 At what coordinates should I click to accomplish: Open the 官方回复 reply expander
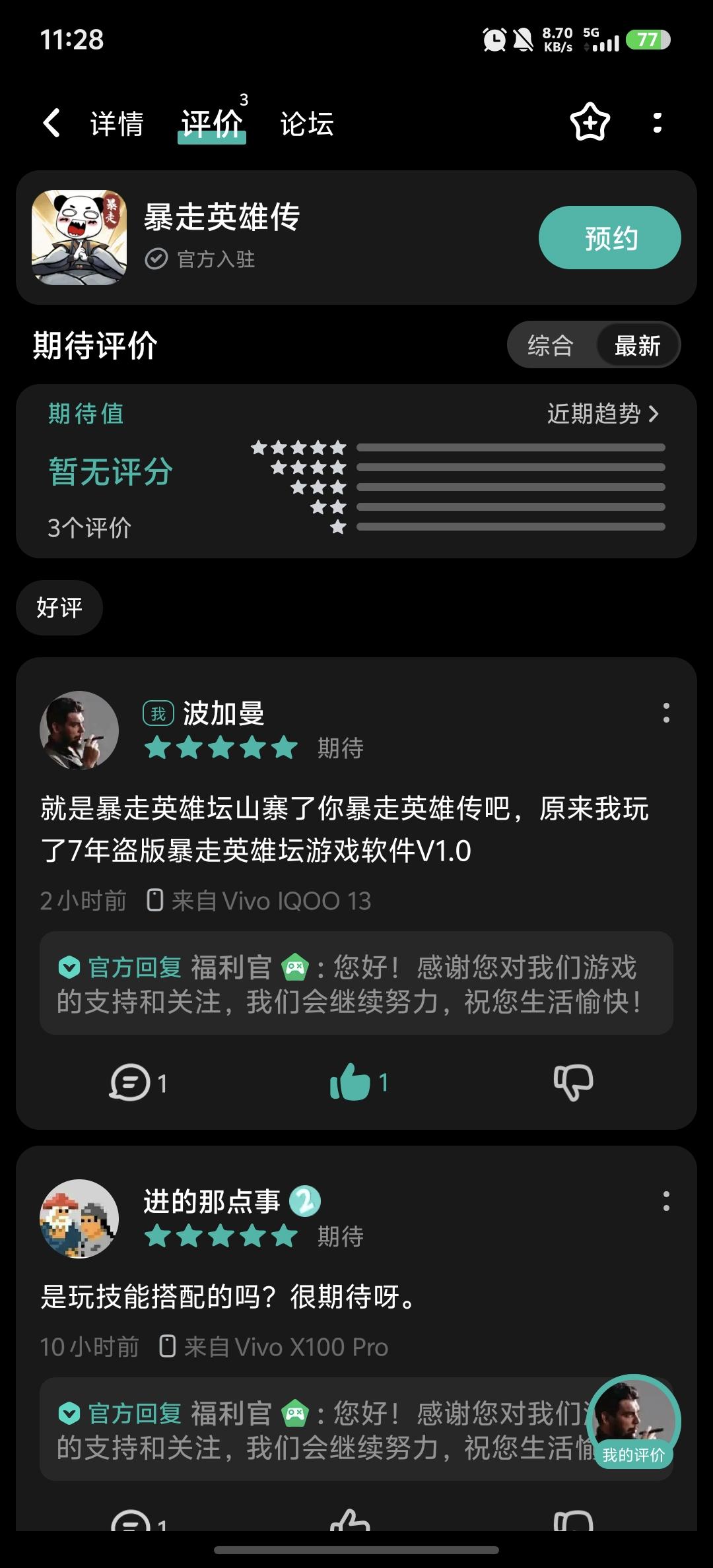tap(69, 966)
